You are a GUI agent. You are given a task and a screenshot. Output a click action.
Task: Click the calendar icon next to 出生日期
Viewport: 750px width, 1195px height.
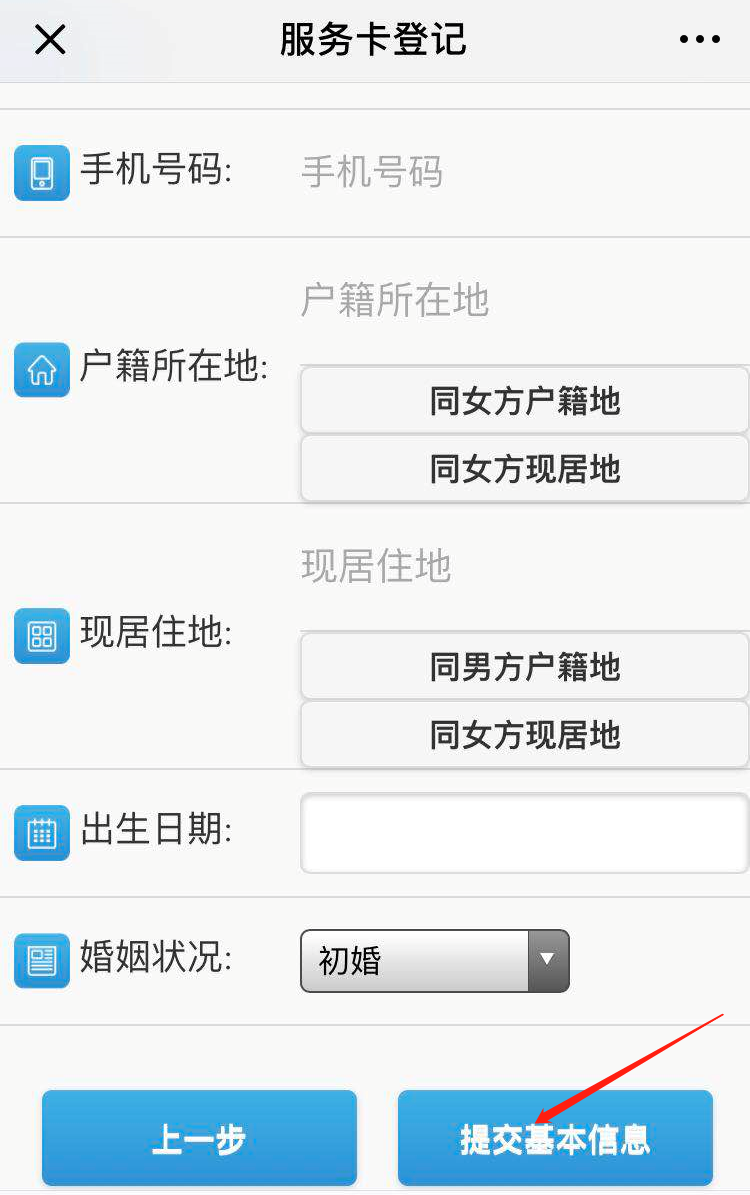tap(41, 832)
